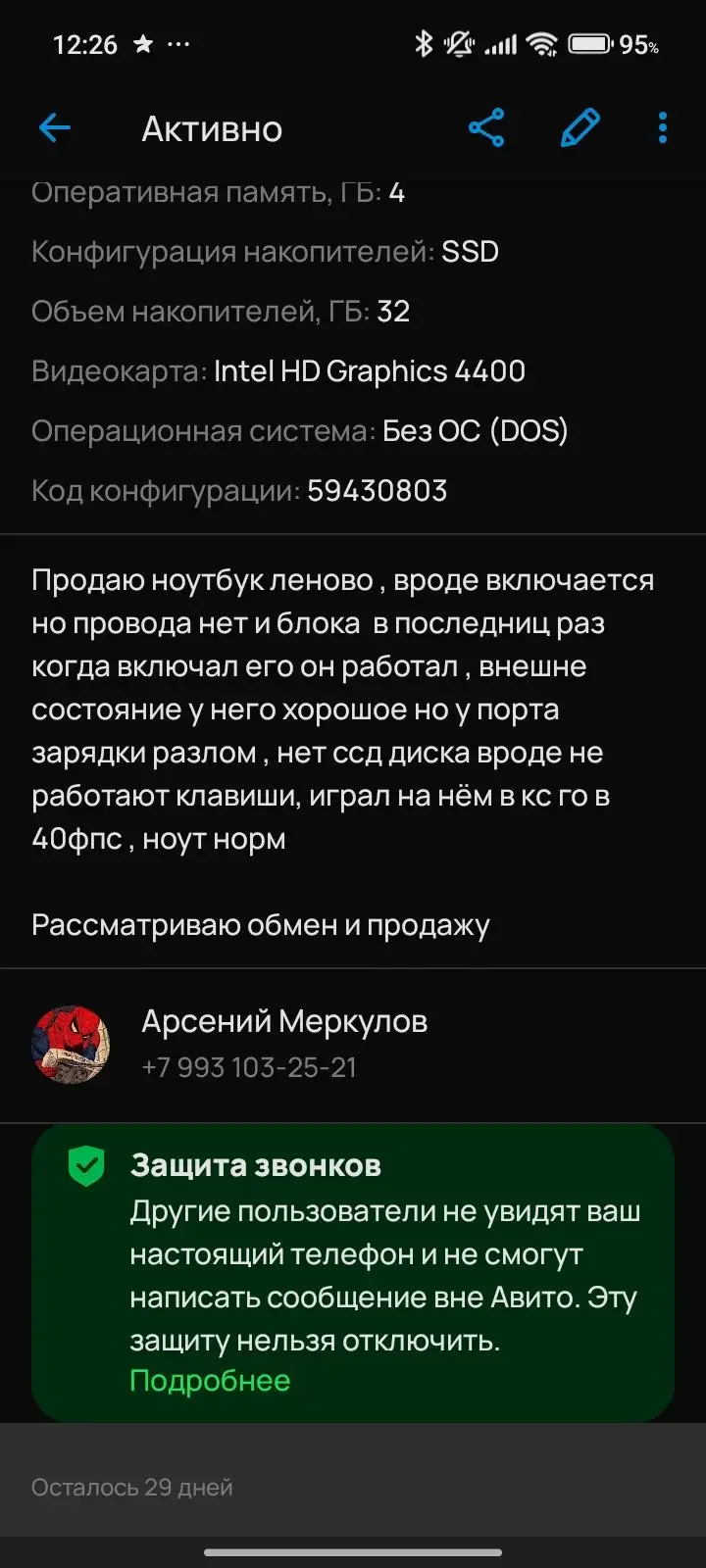Tap the Осталось 29 дней label

pos(133,1487)
